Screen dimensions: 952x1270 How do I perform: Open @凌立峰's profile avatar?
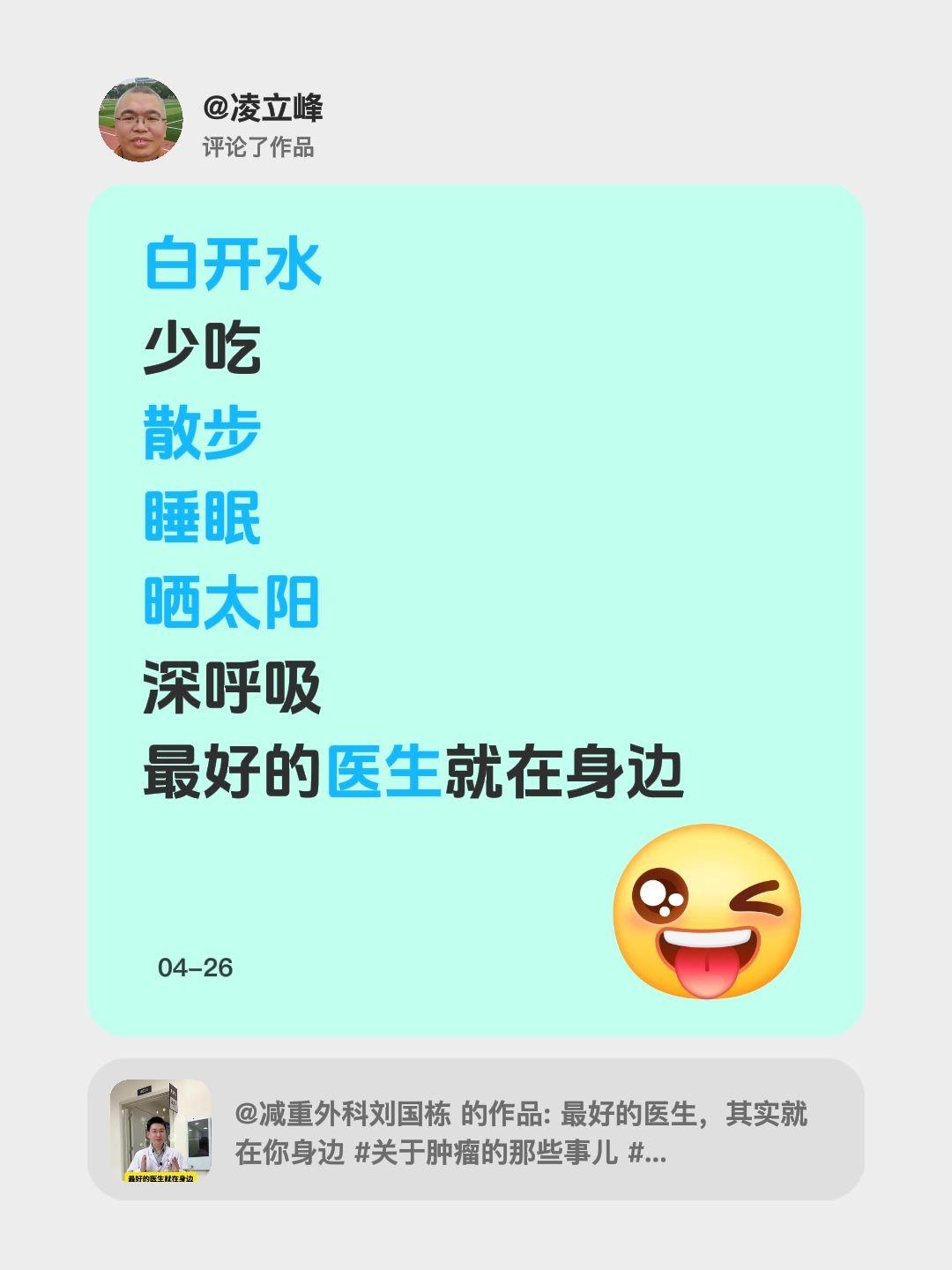click(x=141, y=119)
